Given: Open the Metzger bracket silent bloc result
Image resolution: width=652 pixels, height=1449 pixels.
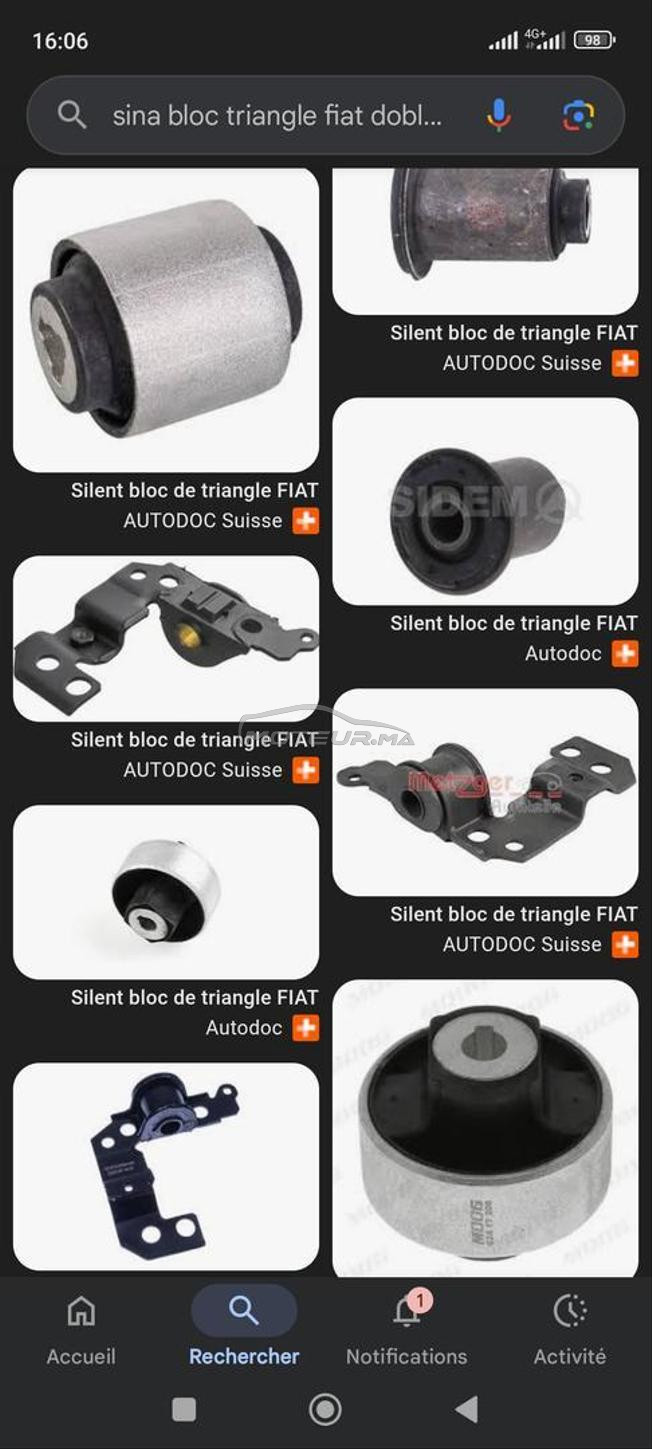Looking at the screenshot, I should (485, 792).
